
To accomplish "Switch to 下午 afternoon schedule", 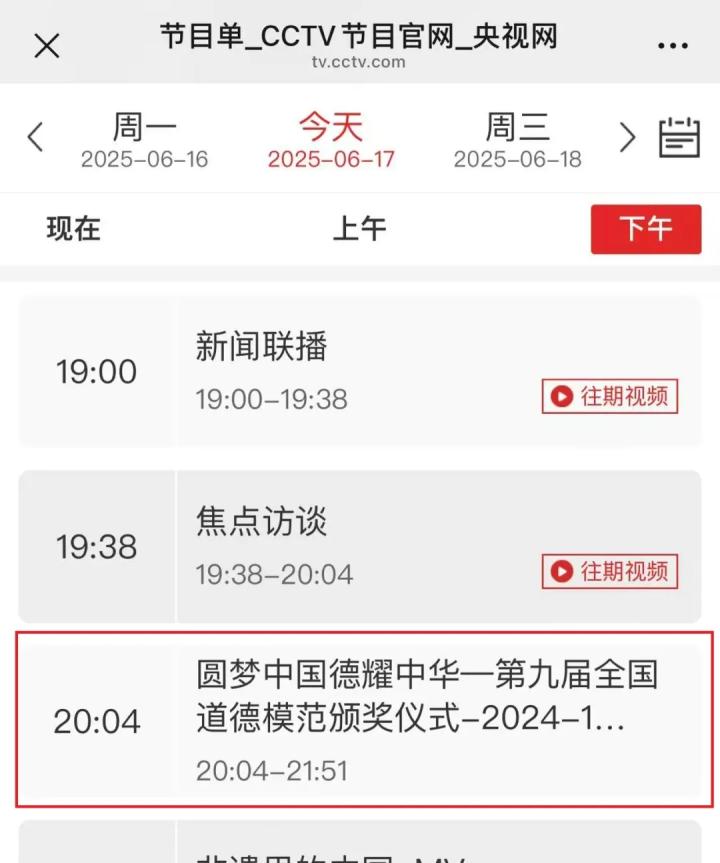I will point(646,229).
